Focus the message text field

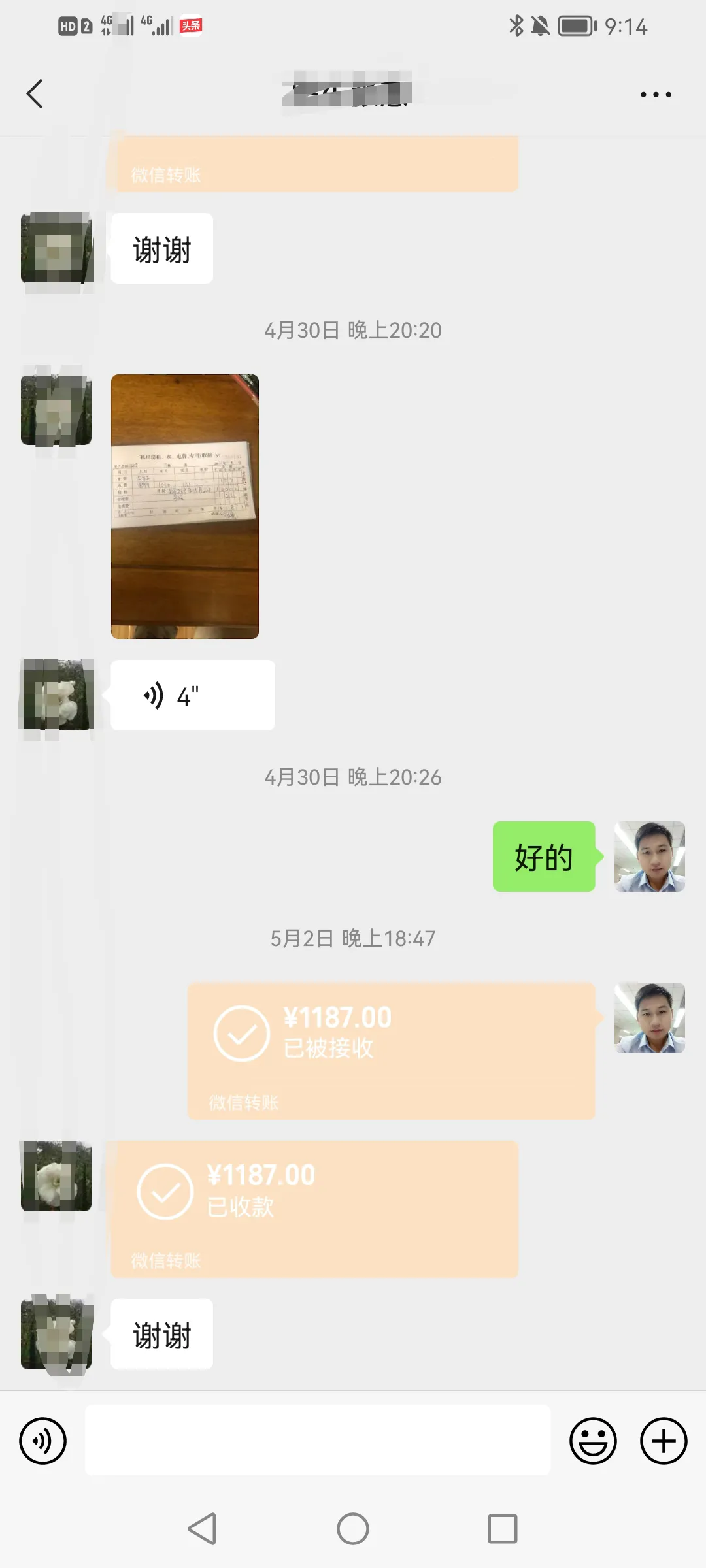click(318, 1440)
